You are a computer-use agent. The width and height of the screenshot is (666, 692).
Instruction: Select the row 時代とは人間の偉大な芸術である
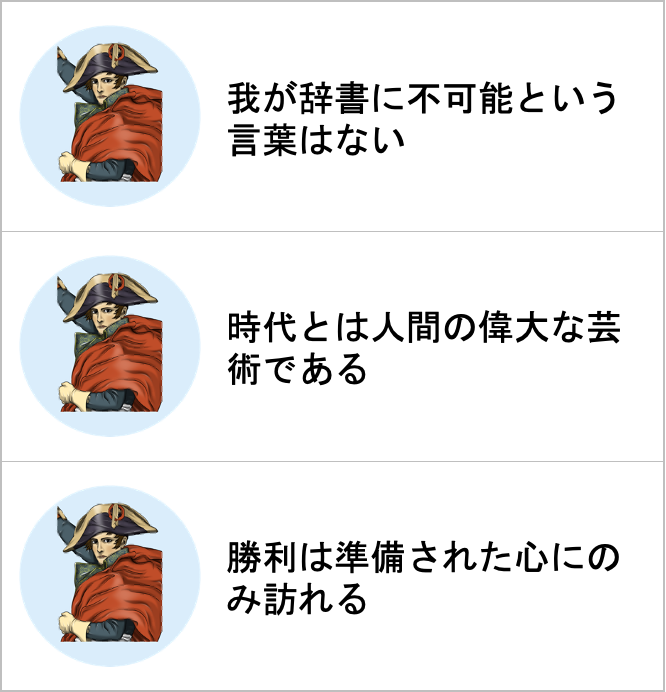click(420, 348)
